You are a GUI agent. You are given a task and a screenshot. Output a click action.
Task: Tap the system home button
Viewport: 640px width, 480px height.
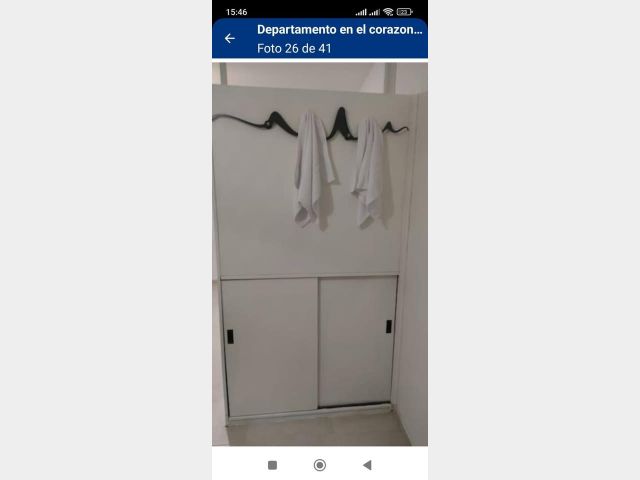click(x=320, y=465)
